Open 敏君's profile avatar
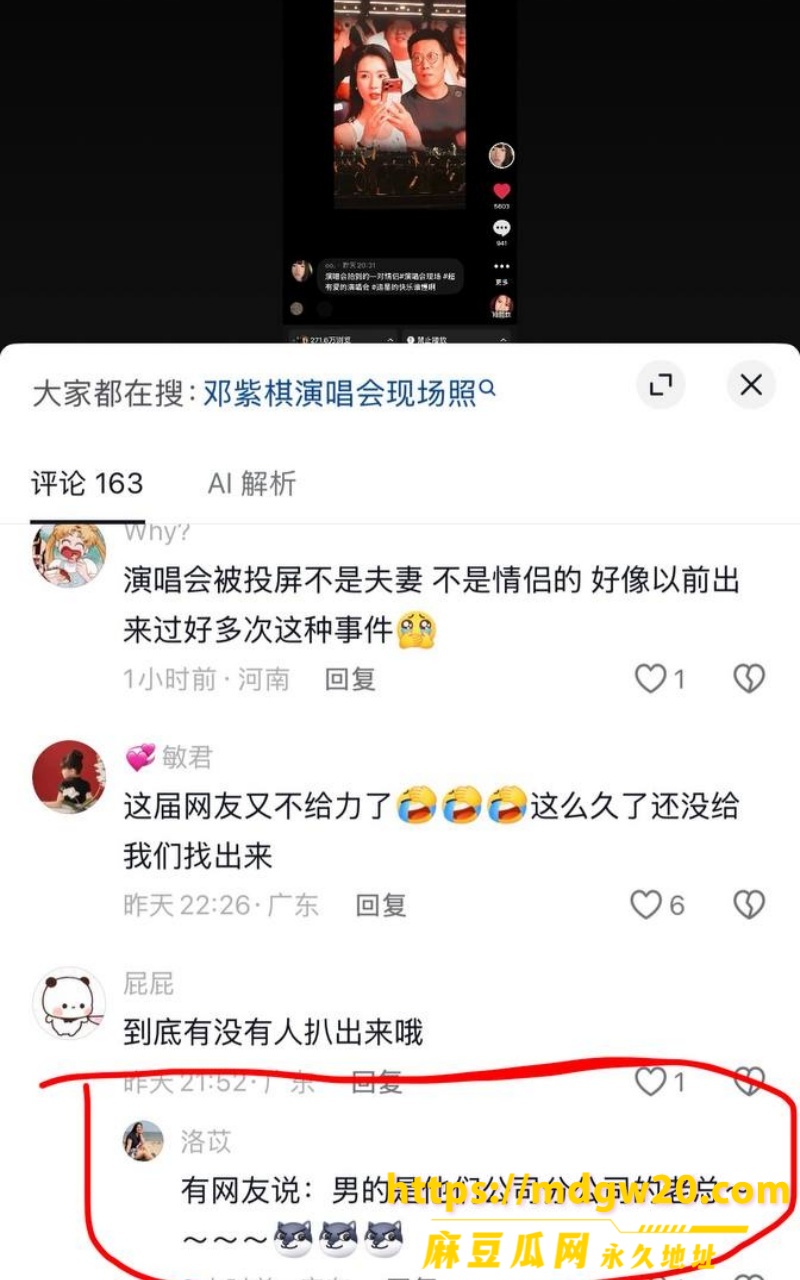Screen dimensions: 800x1280 coord(69,776)
